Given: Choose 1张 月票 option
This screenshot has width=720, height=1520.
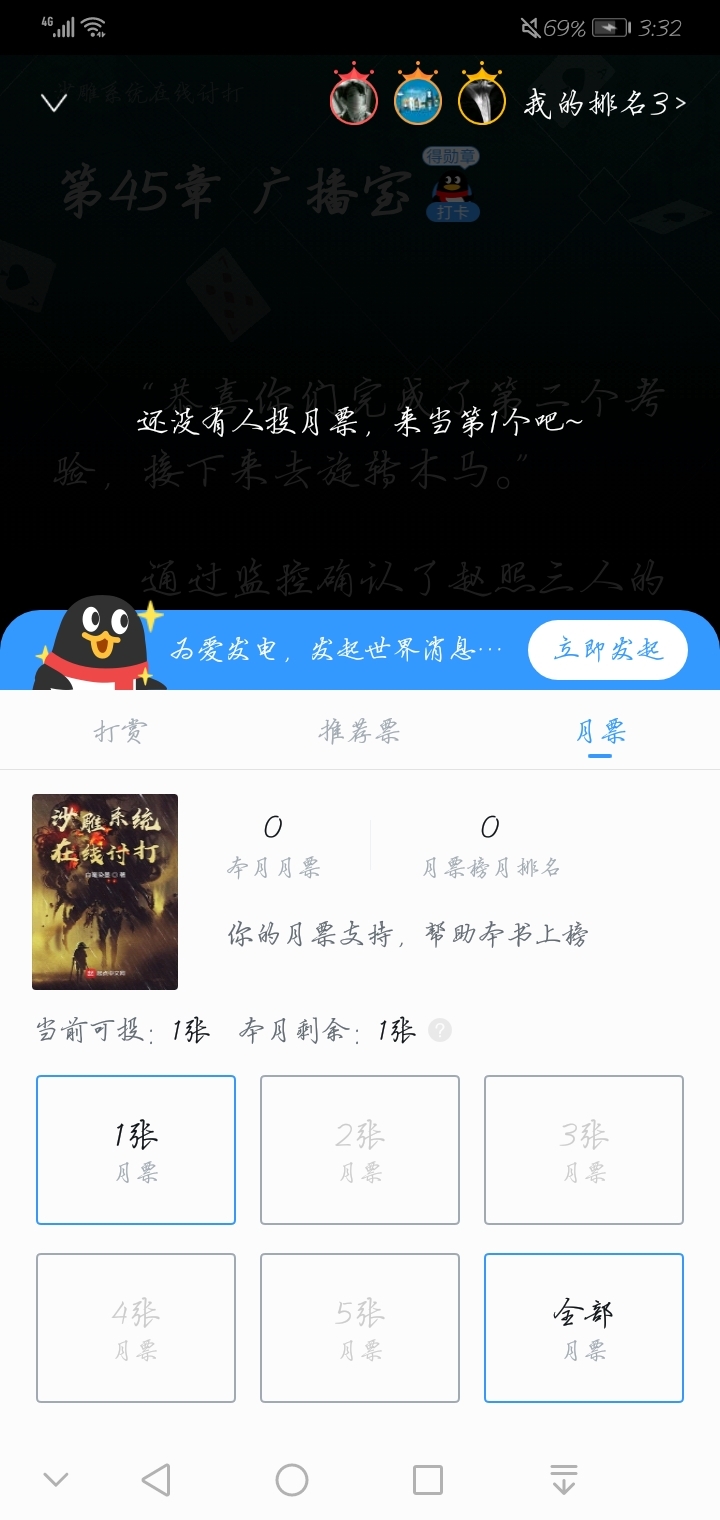Looking at the screenshot, I should [x=136, y=1150].
